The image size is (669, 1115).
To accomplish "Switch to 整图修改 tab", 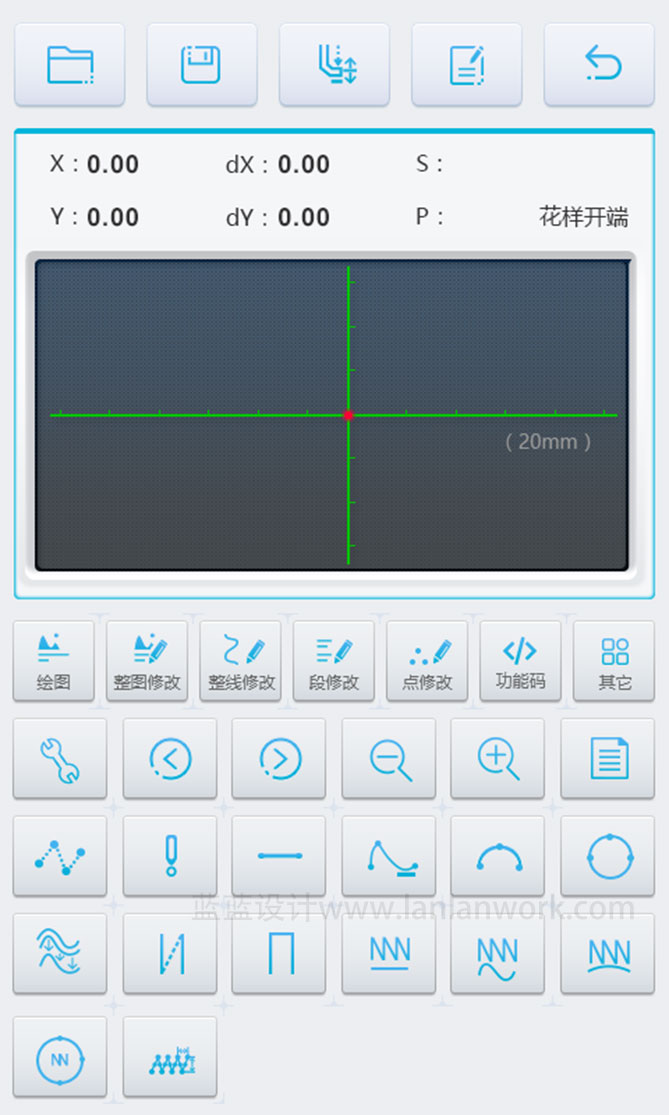I will click(x=147, y=661).
